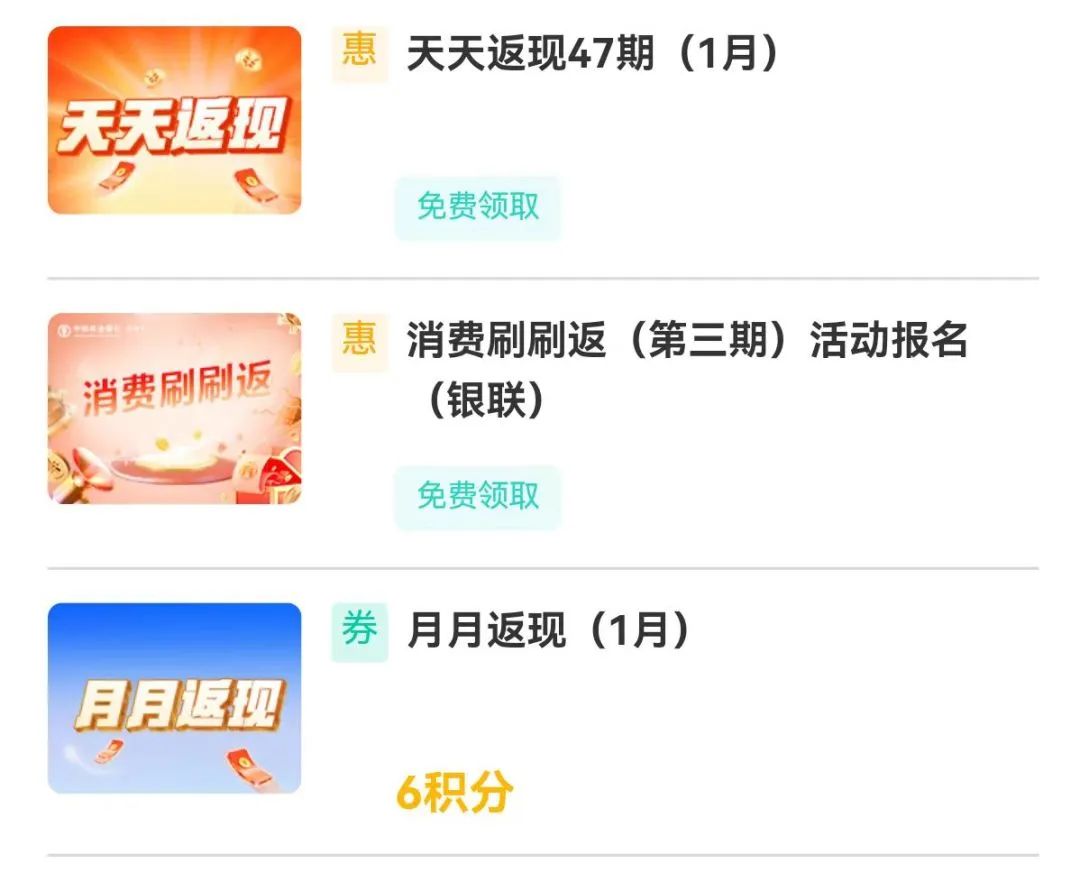Tap the 消费刷刷返 banner image

174,408
